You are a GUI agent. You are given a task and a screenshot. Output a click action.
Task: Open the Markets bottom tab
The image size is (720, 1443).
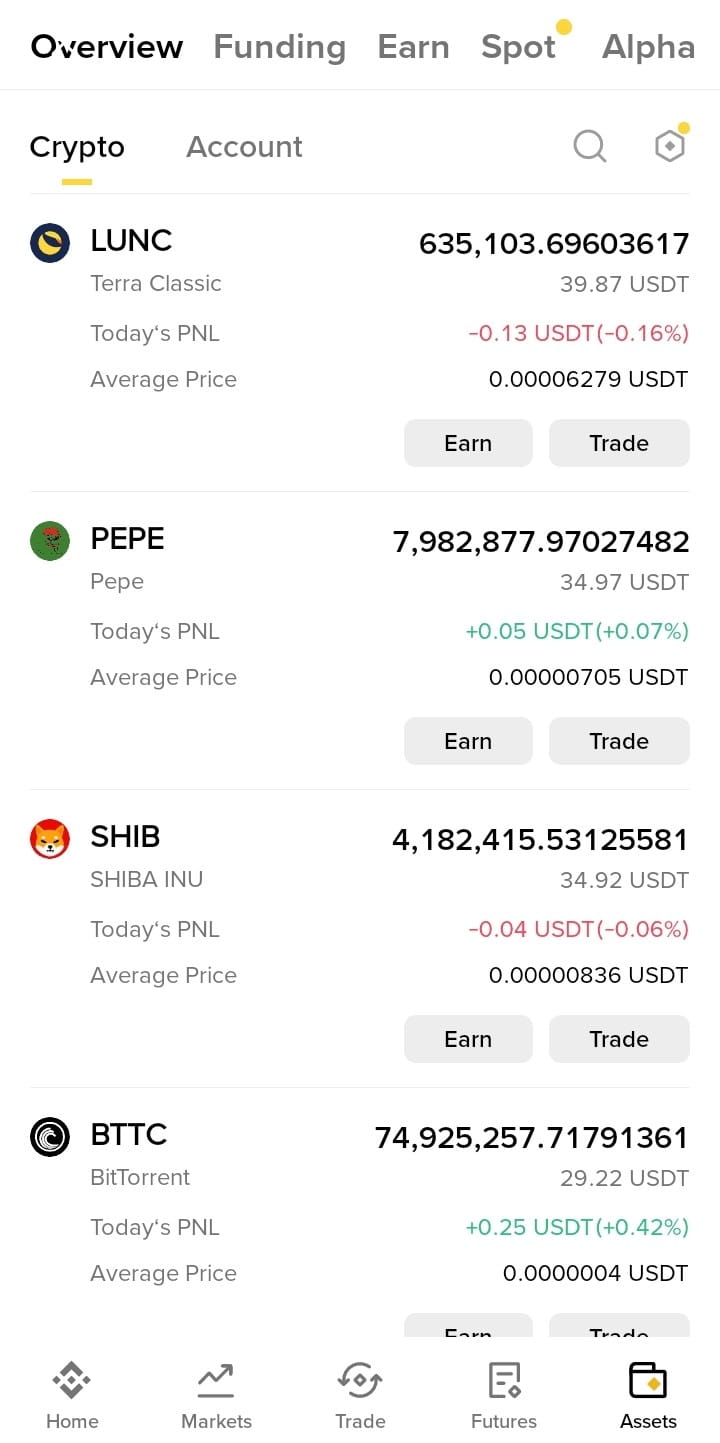click(216, 1396)
